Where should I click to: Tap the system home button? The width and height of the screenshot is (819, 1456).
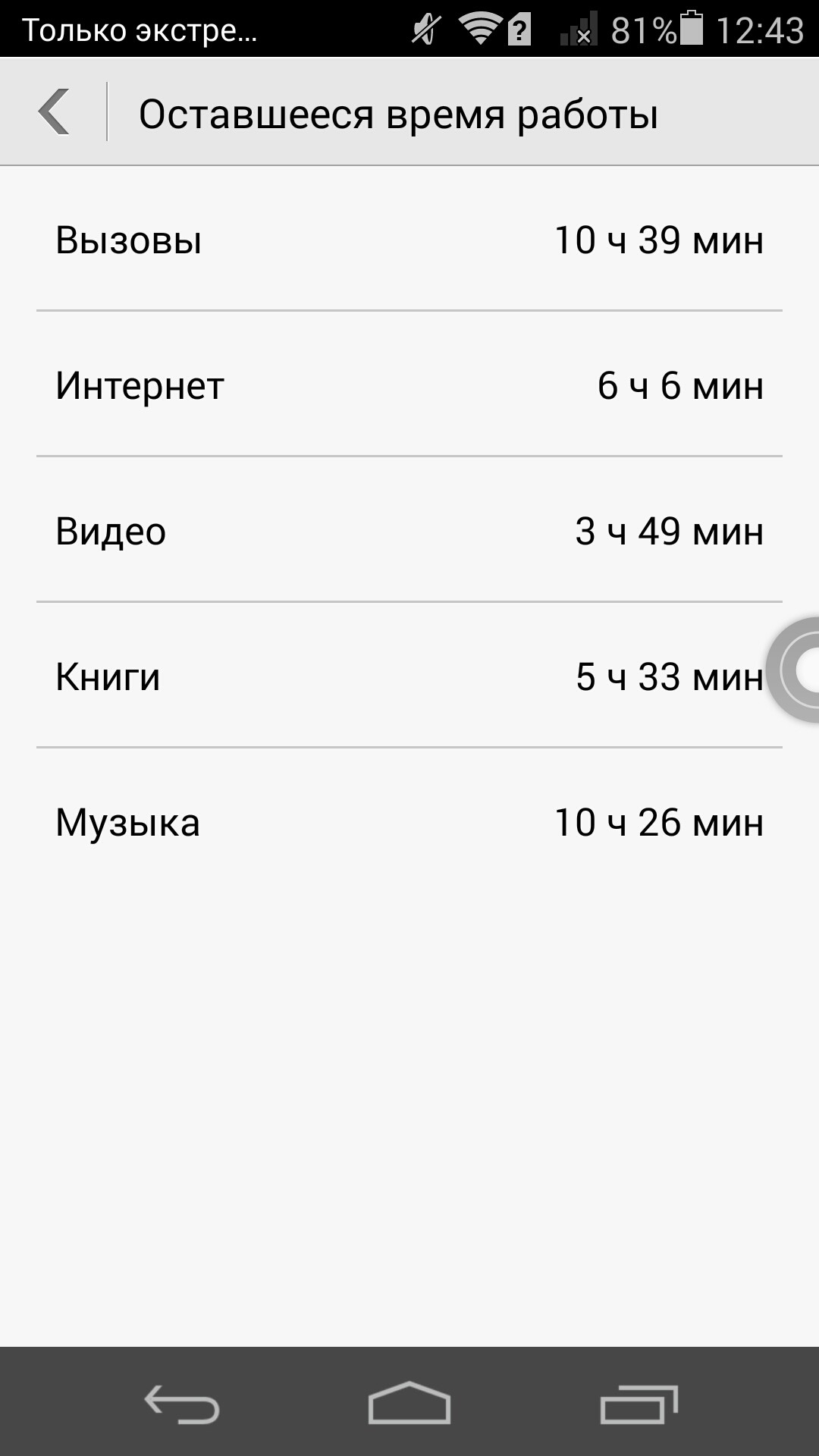coord(409,1402)
